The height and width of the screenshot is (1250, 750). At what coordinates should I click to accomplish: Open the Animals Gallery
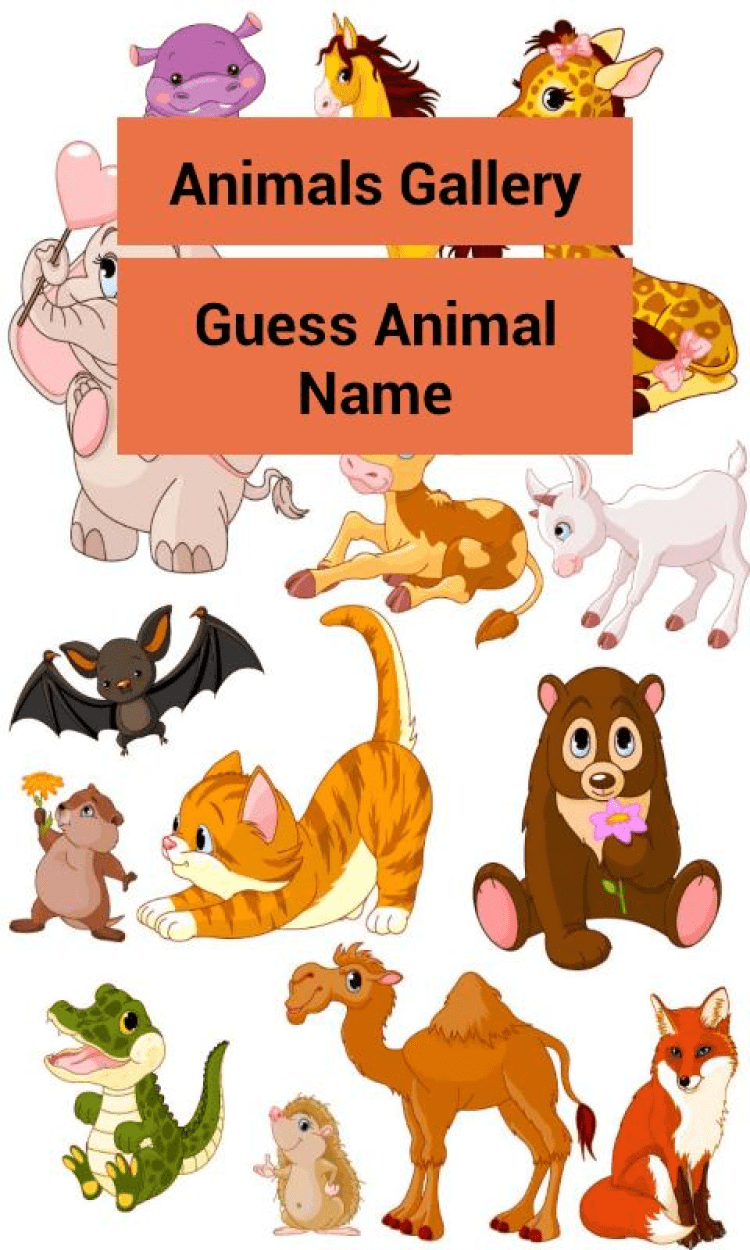[374, 182]
